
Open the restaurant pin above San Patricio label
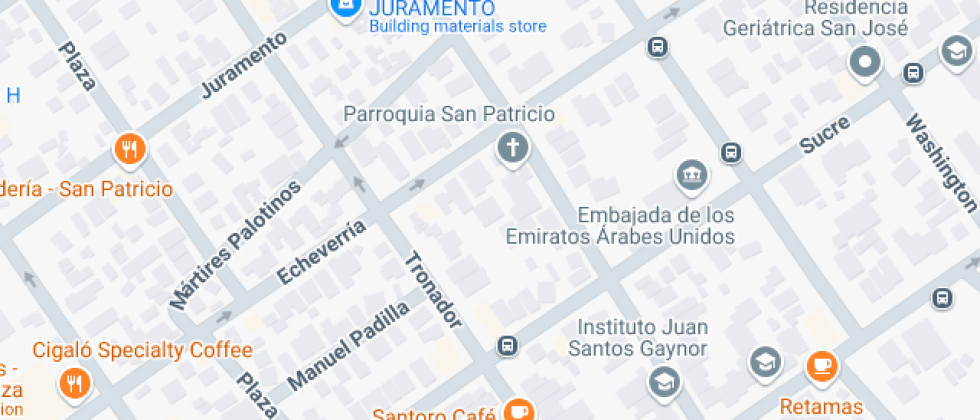(129, 151)
